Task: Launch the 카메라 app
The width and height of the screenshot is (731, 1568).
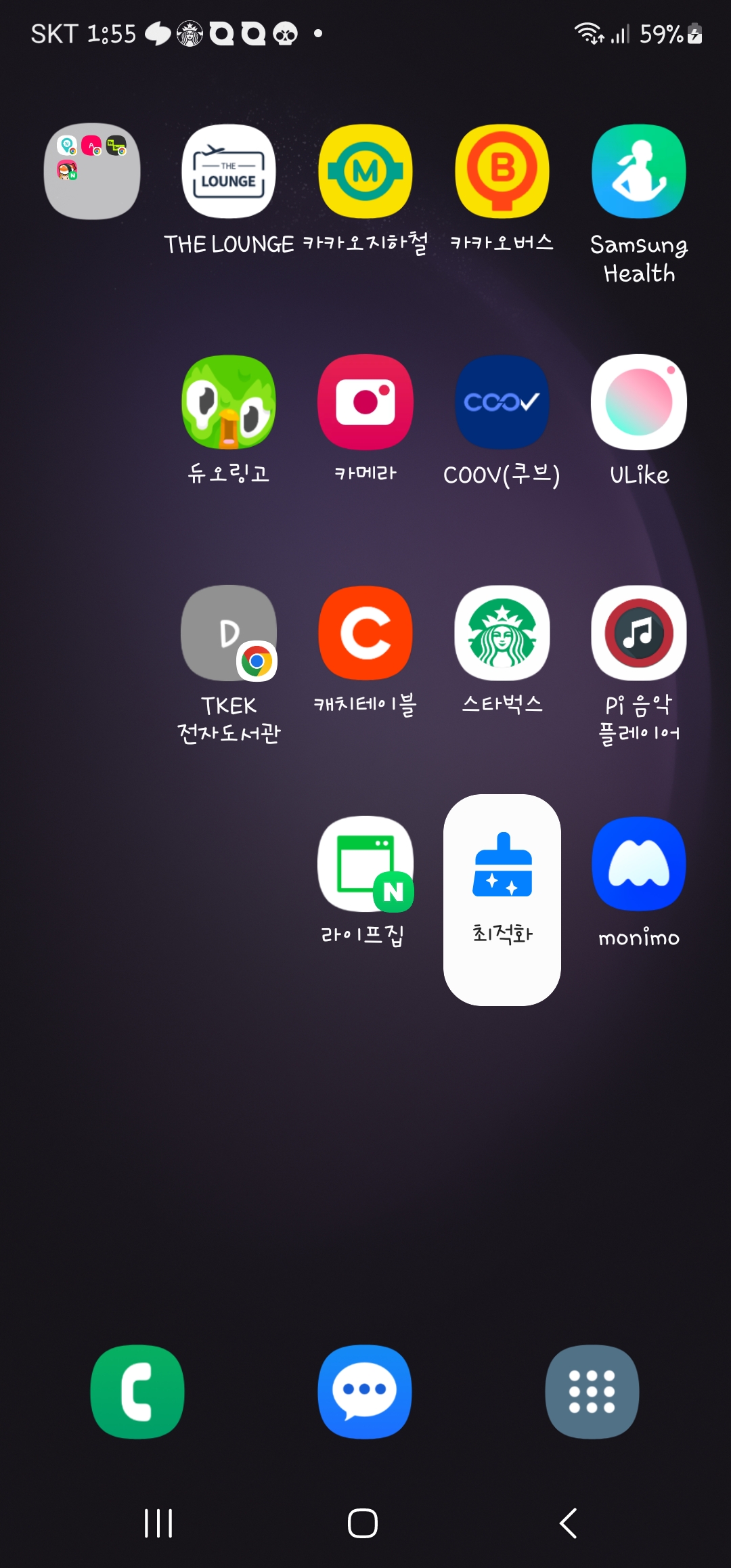Action: tap(365, 402)
